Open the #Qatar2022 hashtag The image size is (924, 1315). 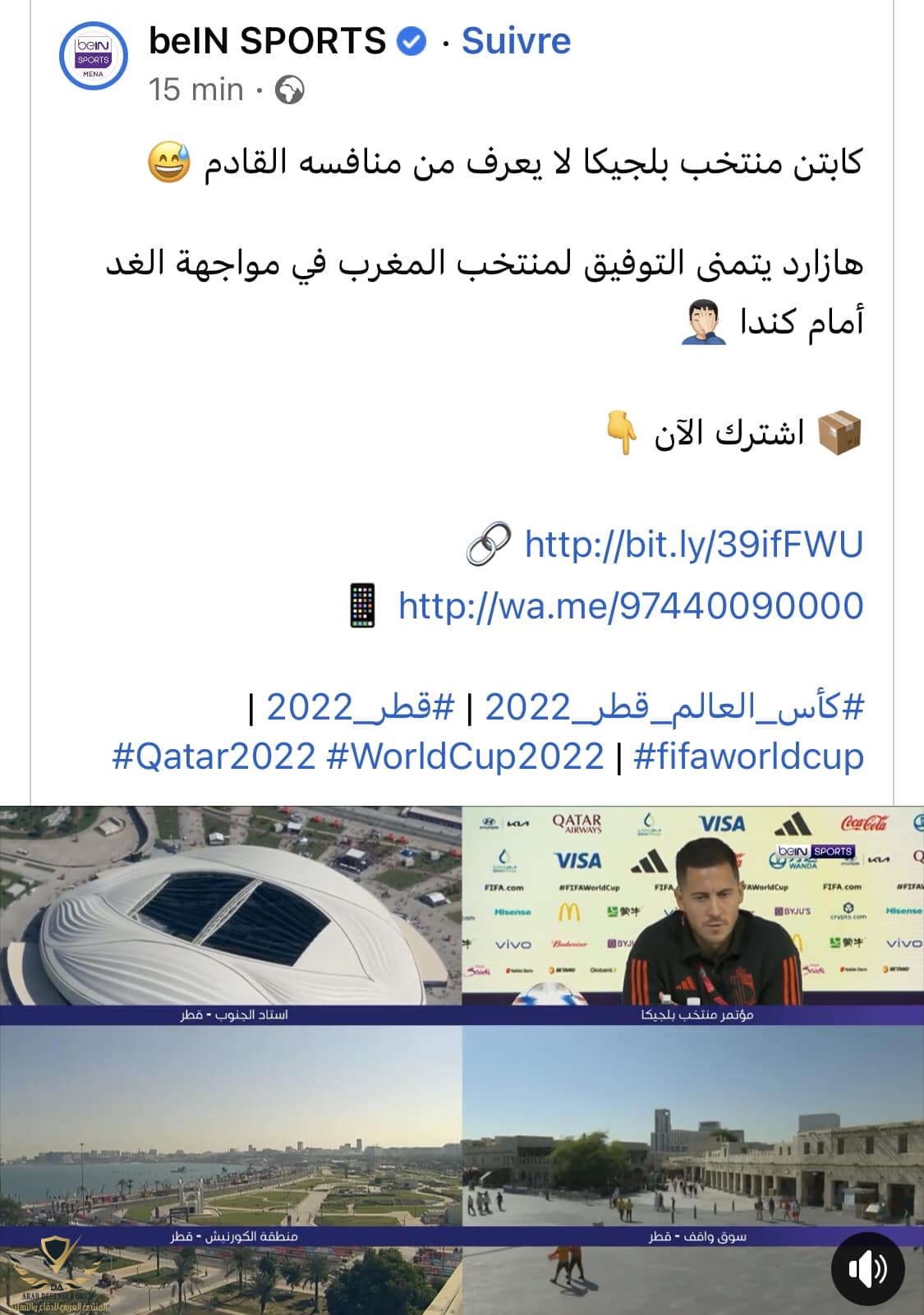click(214, 756)
